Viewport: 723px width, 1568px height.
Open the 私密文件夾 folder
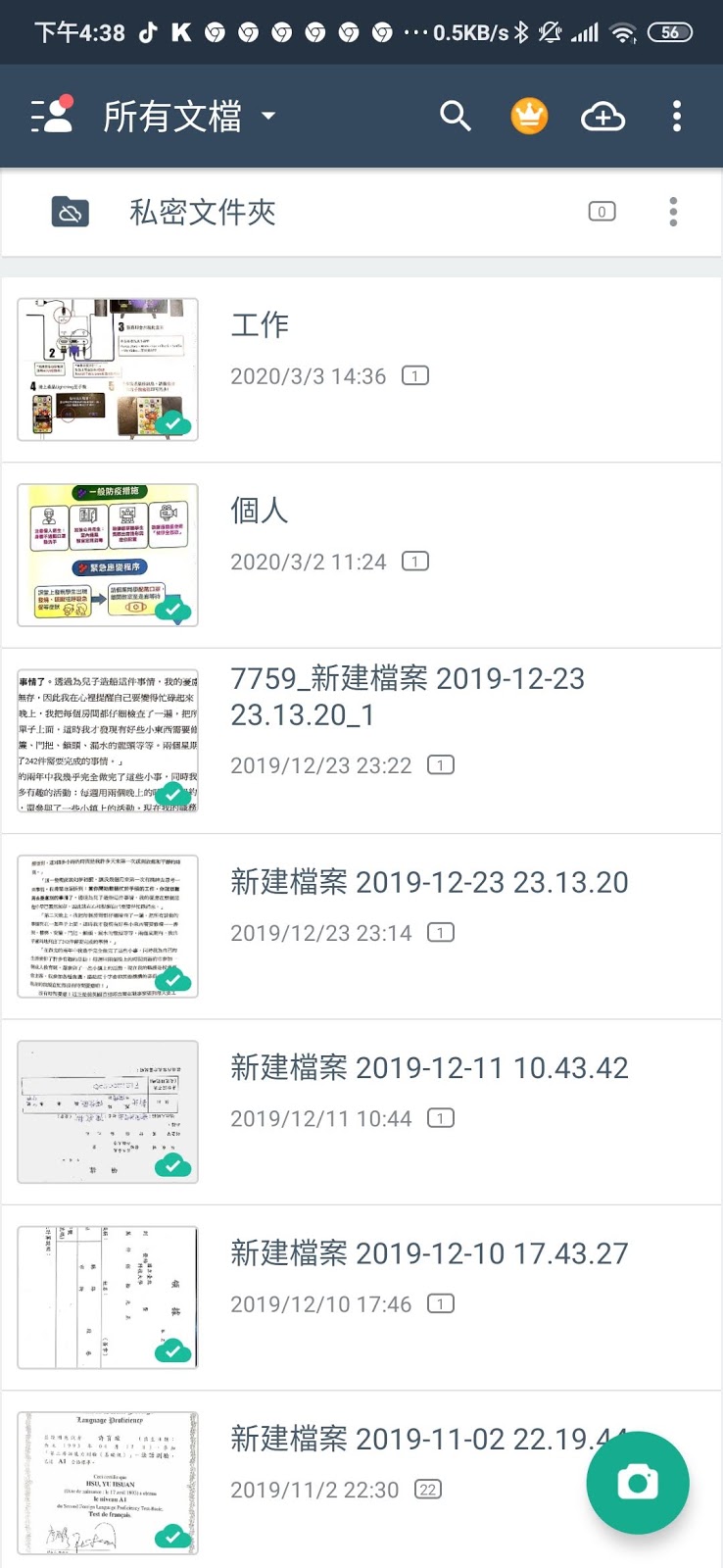tap(294, 212)
